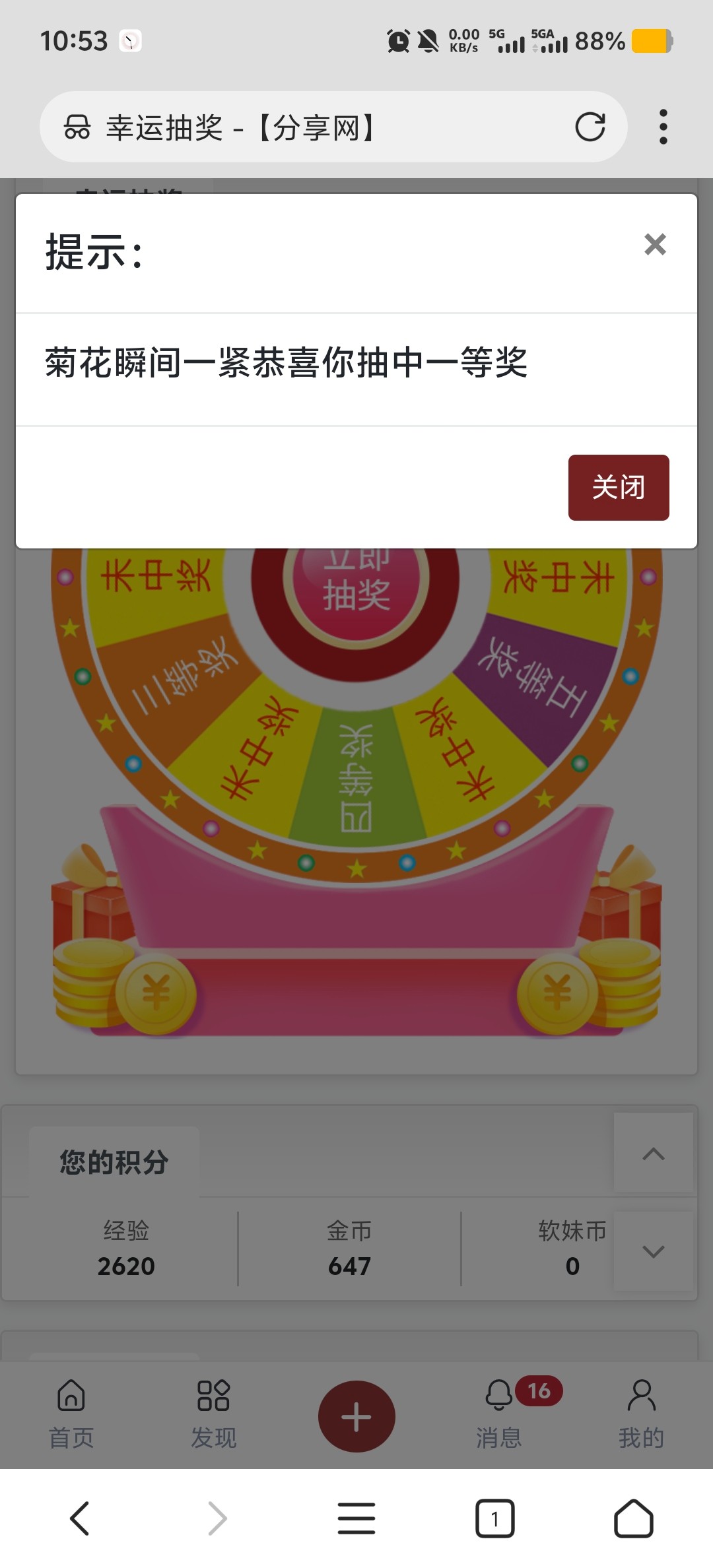This screenshot has height=1568, width=713.
Task: Open the browser overflow menu
Action: coord(663,127)
